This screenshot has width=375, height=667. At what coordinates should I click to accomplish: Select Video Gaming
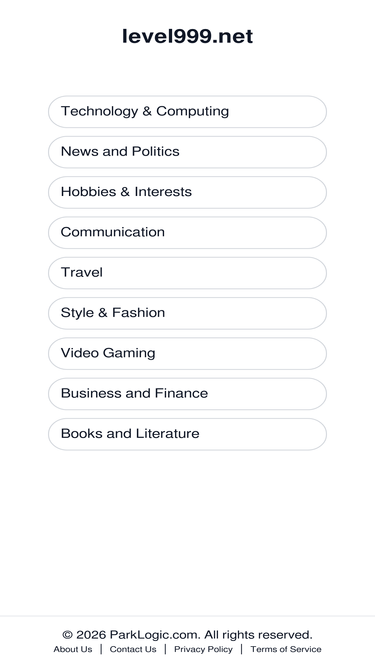[x=188, y=353]
